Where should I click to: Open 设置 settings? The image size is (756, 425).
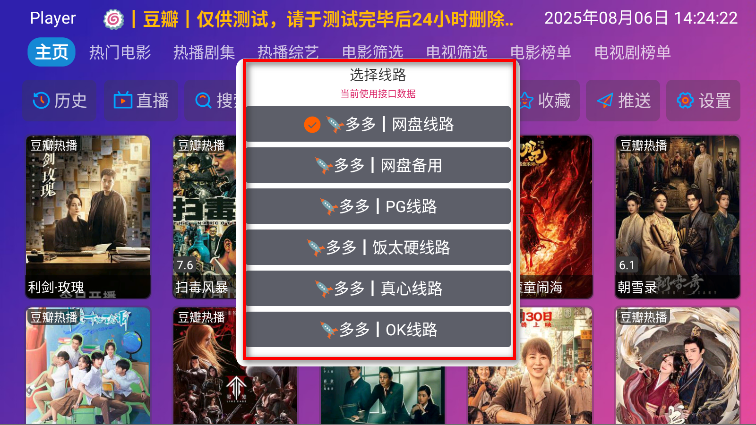pos(704,100)
